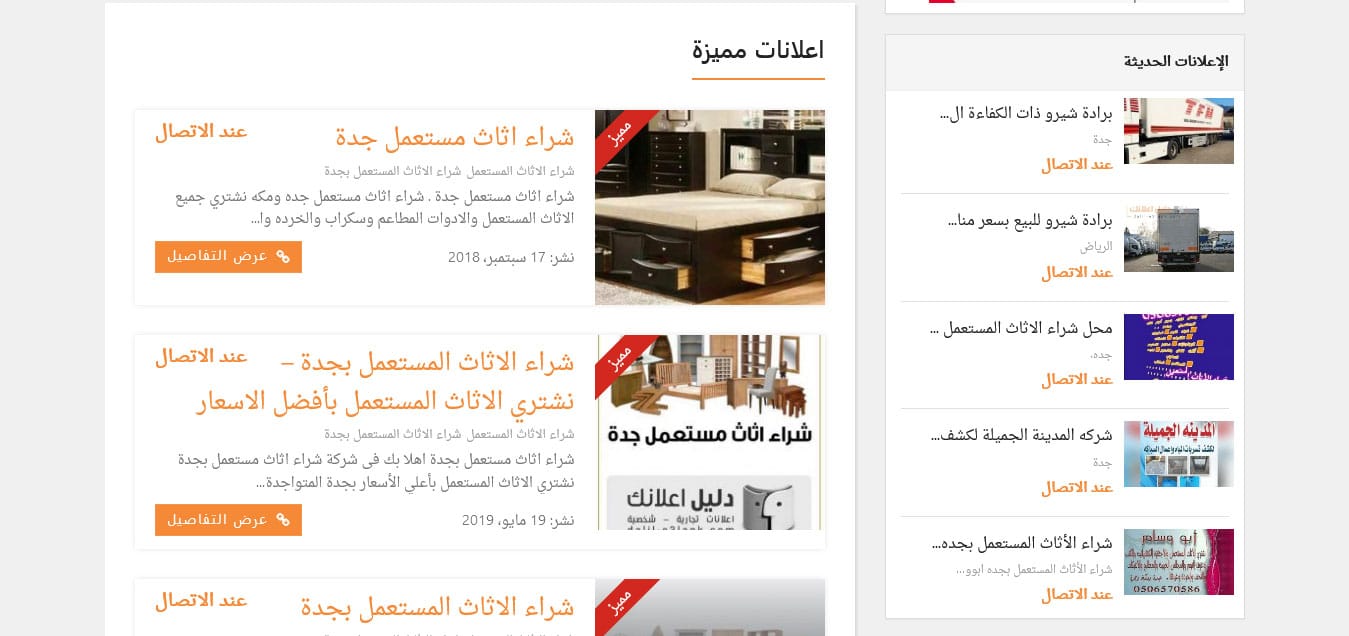Viewport: 1349px width, 636px height.
Task: Open recent ad 'برادة شيرو للبيع بسعر'
Action: pos(1029,220)
